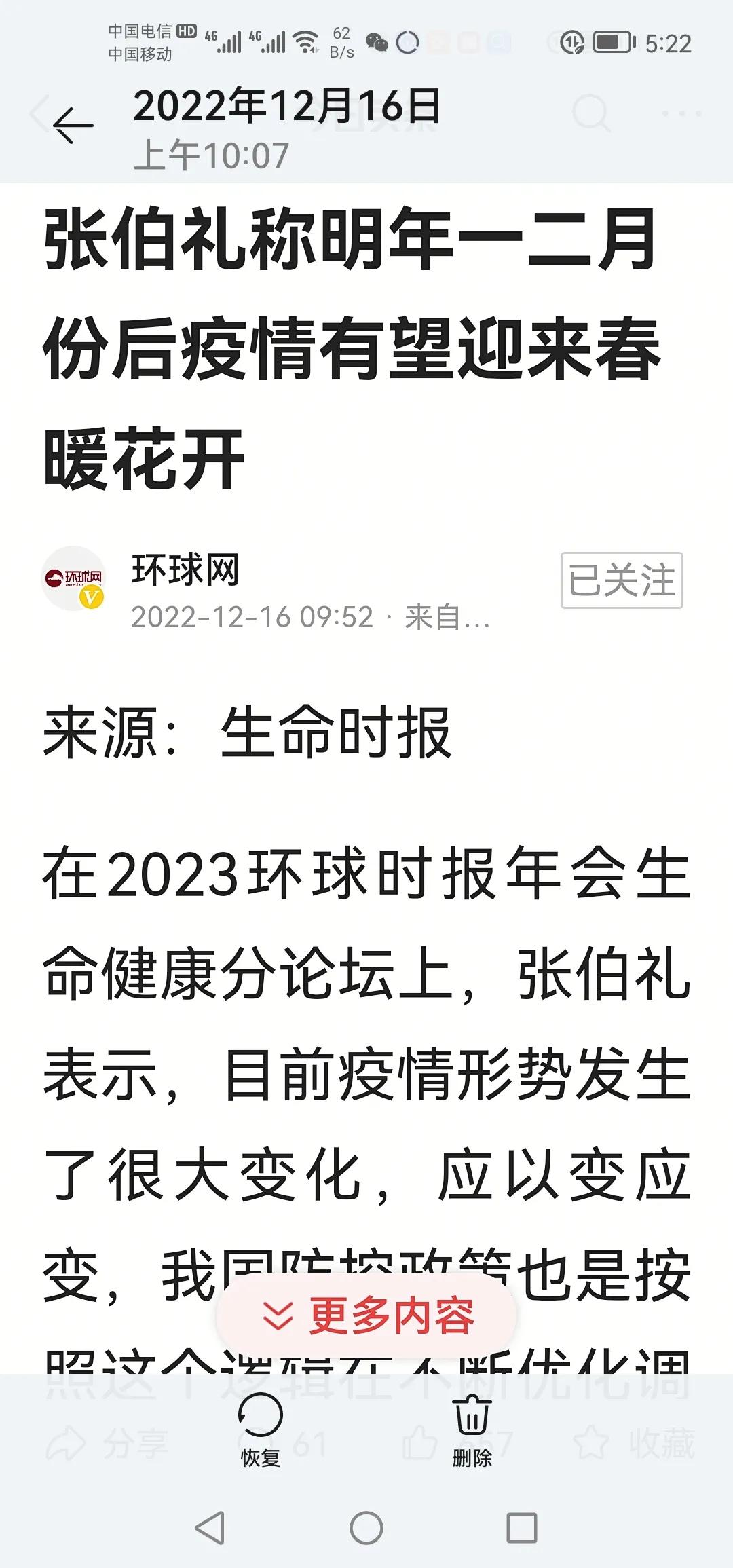Go back from the photo viewer

pyautogui.click(x=73, y=126)
